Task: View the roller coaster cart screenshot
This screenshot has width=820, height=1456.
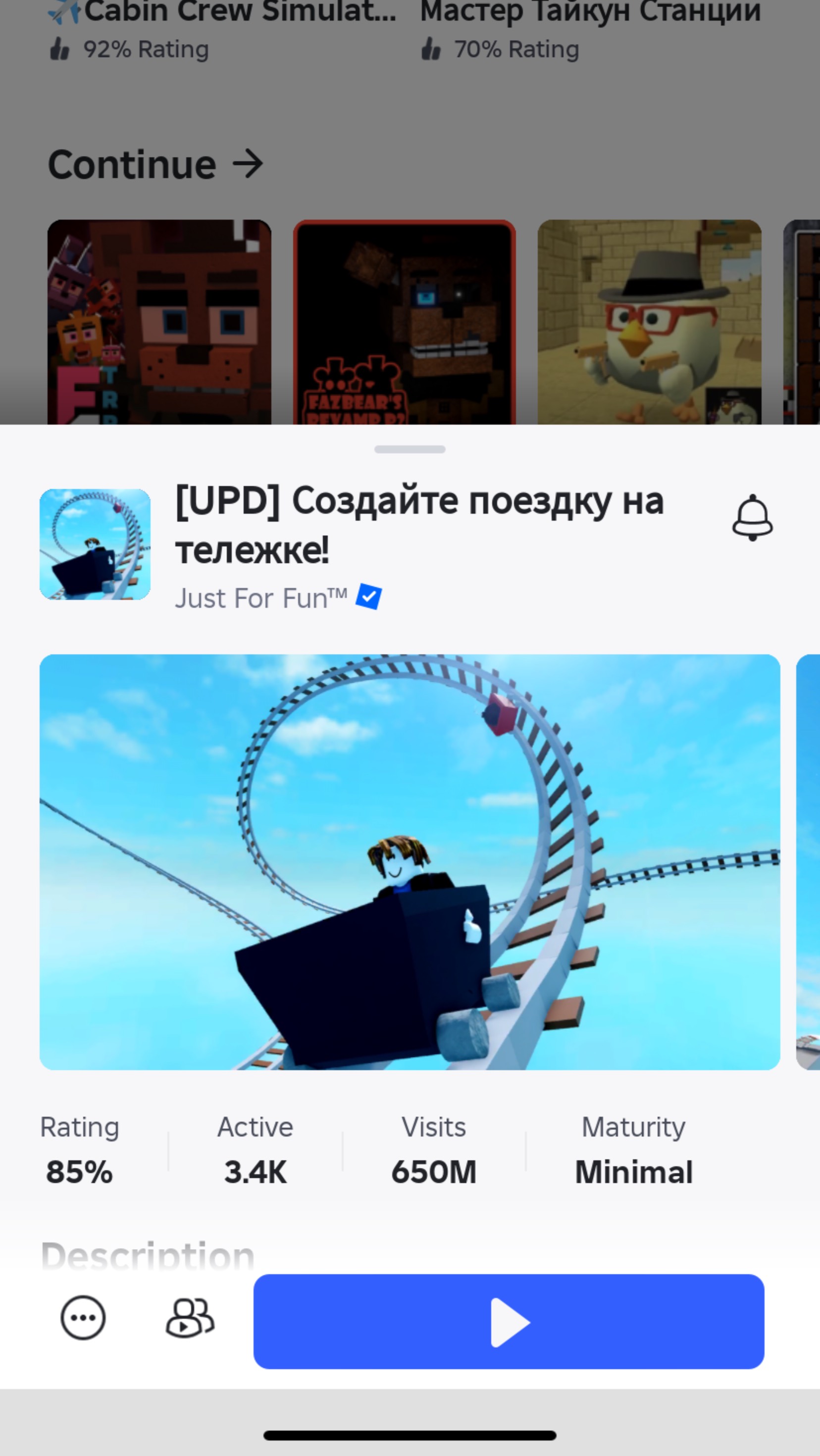Action: (x=410, y=862)
